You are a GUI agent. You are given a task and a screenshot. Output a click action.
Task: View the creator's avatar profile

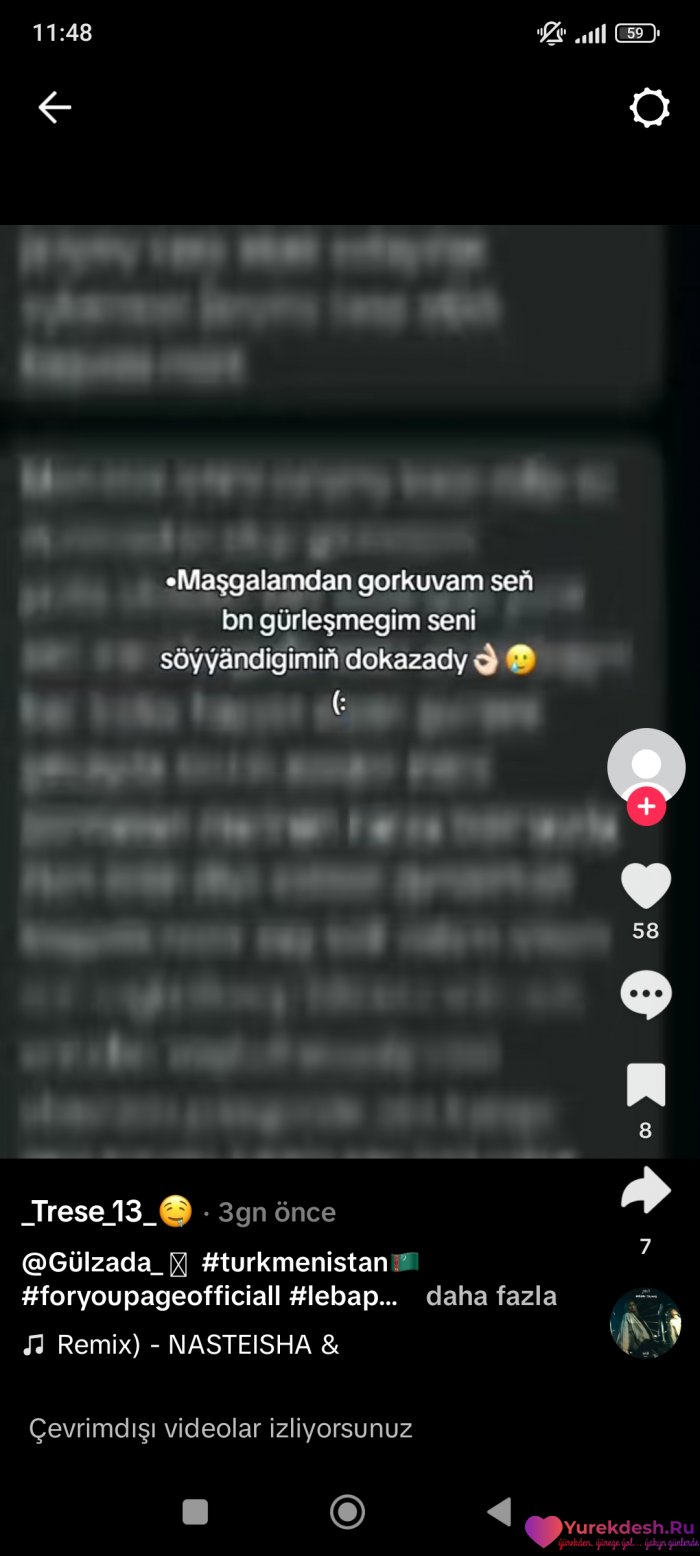click(646, 765)
